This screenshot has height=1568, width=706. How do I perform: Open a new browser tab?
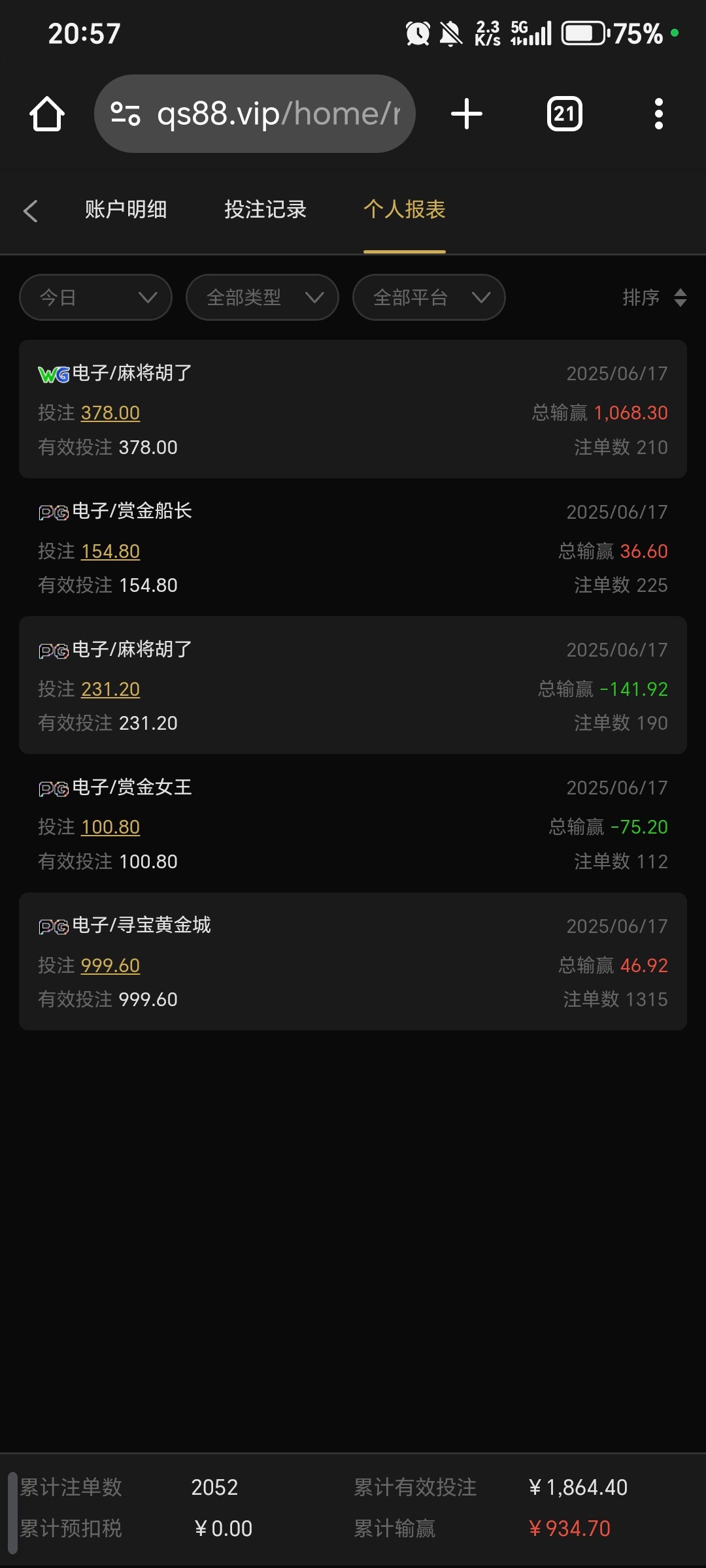(x=467, y=114)
